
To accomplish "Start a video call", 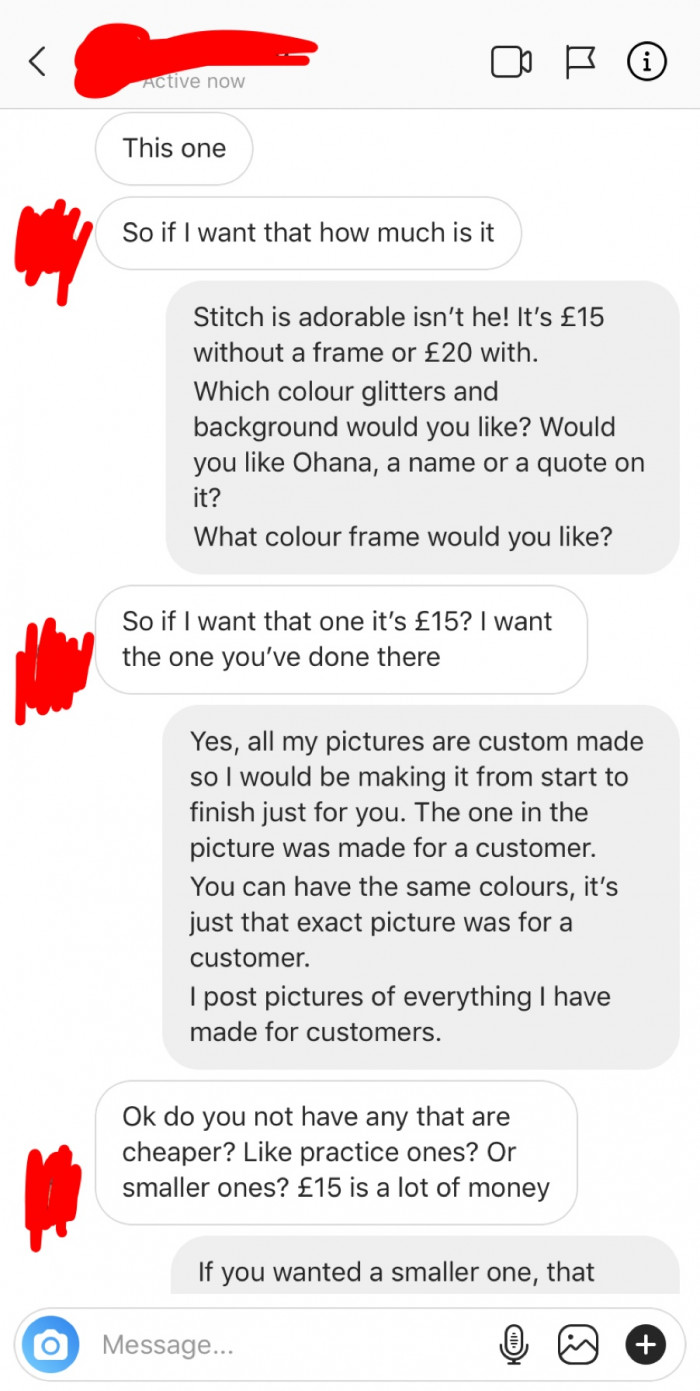I will tap(511, 62).
